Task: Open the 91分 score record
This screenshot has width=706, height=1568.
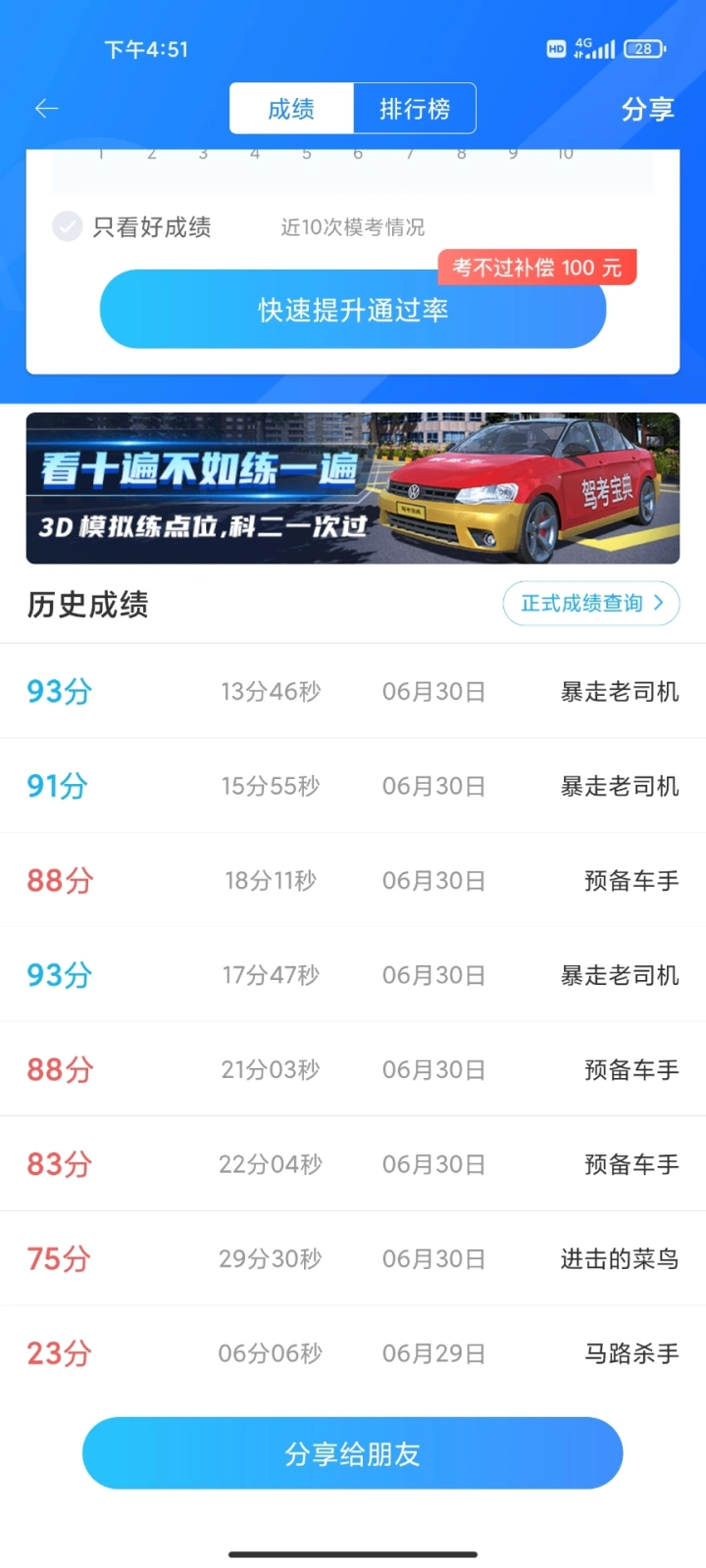Action: click(x=353, y=785)
